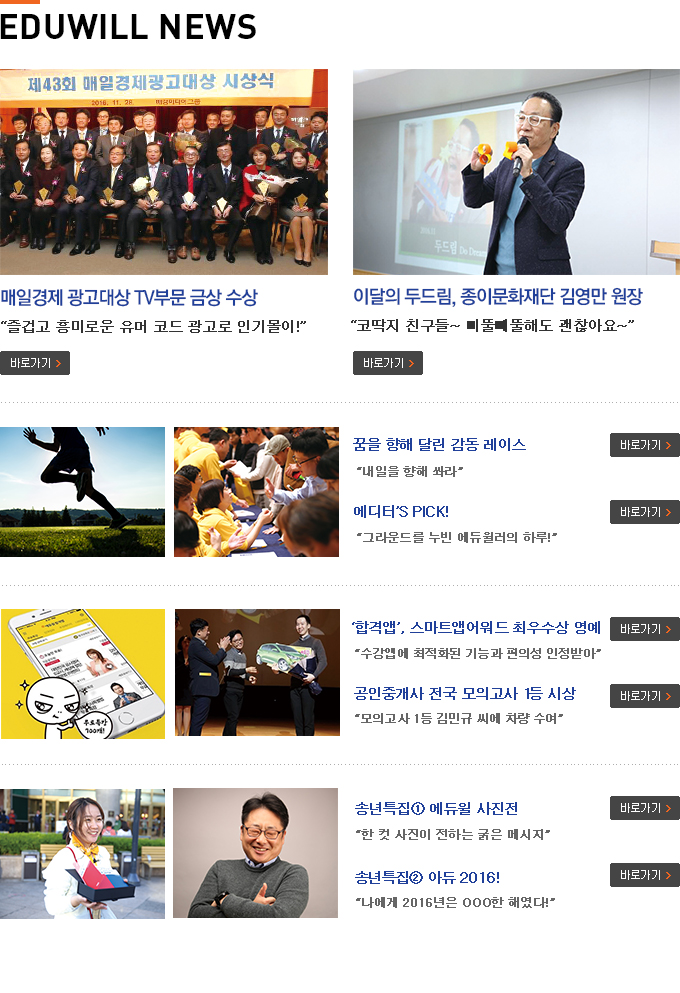
Task: Open the car award ceremony photo
Action: (257, 673)
